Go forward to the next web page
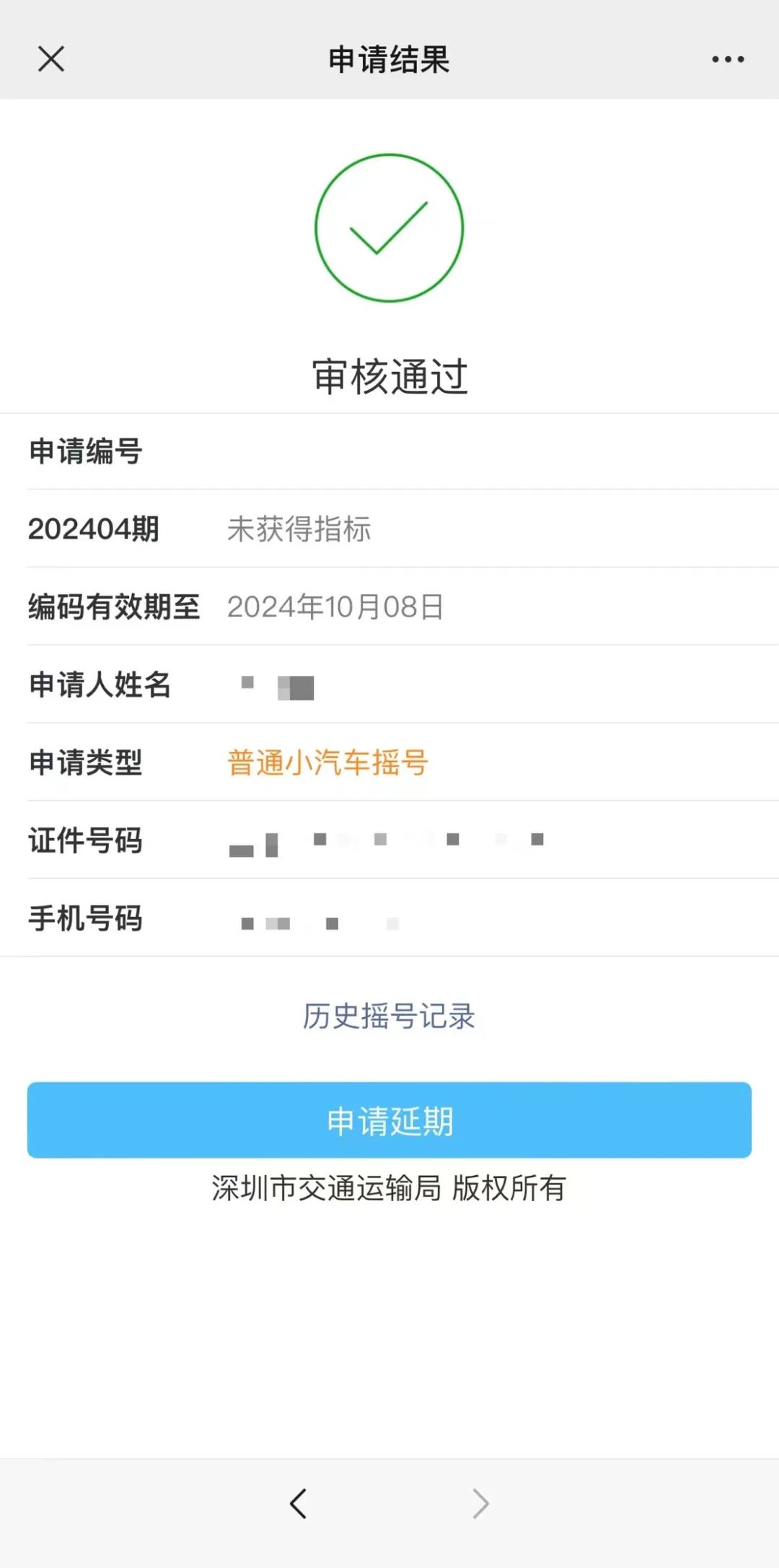 tap(480, 1504)
